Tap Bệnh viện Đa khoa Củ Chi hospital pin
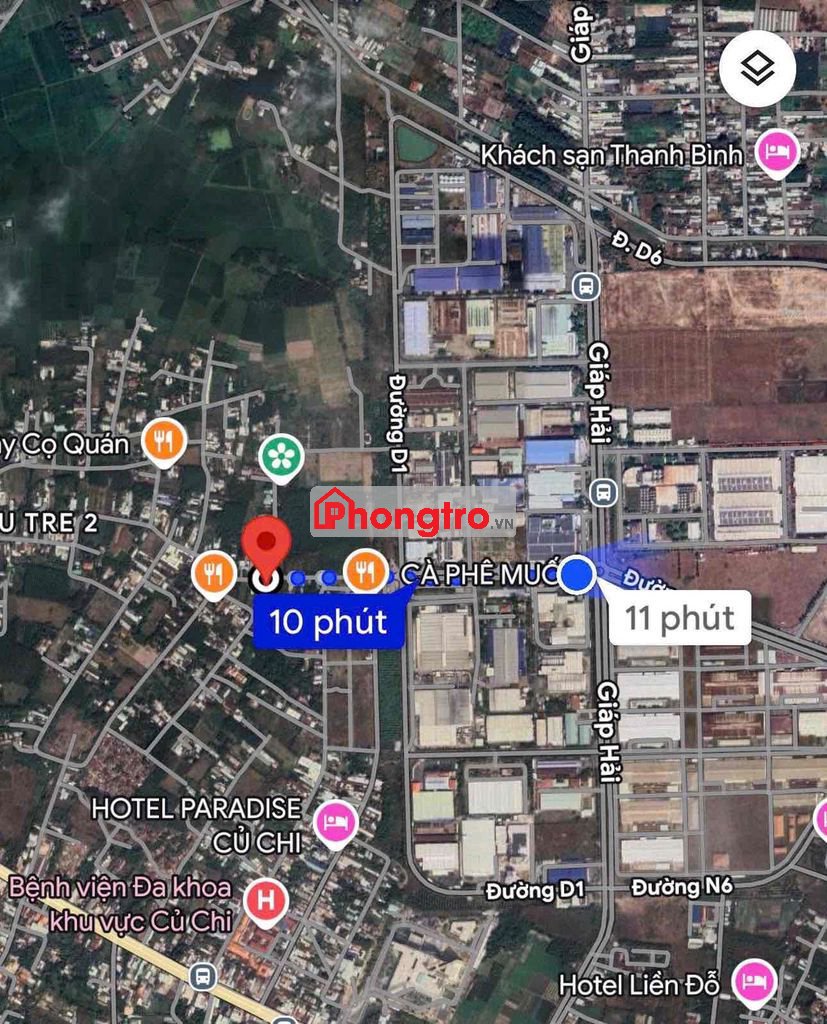 tap(265, 898)
